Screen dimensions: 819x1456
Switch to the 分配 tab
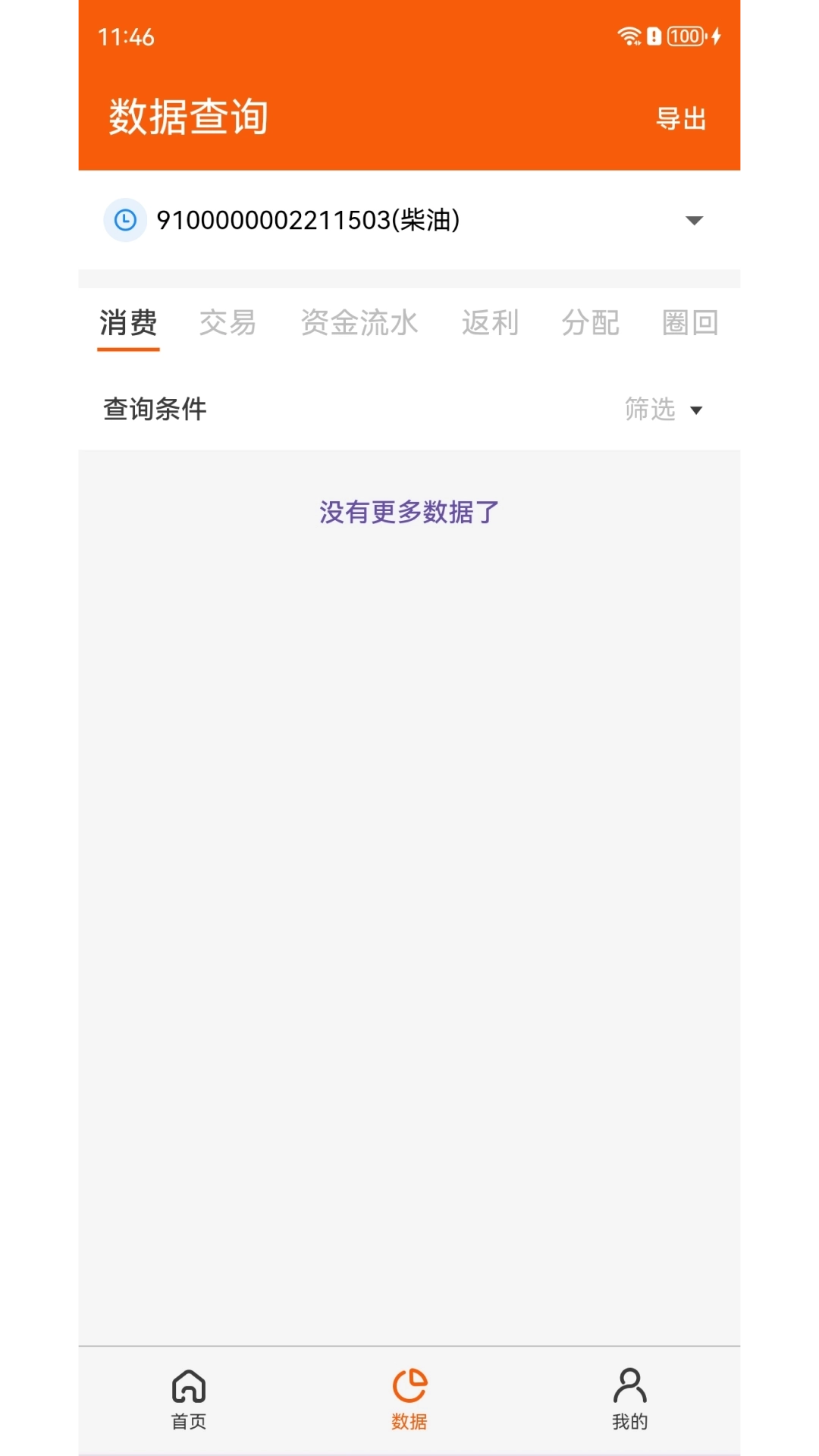[x=591, y=322]
